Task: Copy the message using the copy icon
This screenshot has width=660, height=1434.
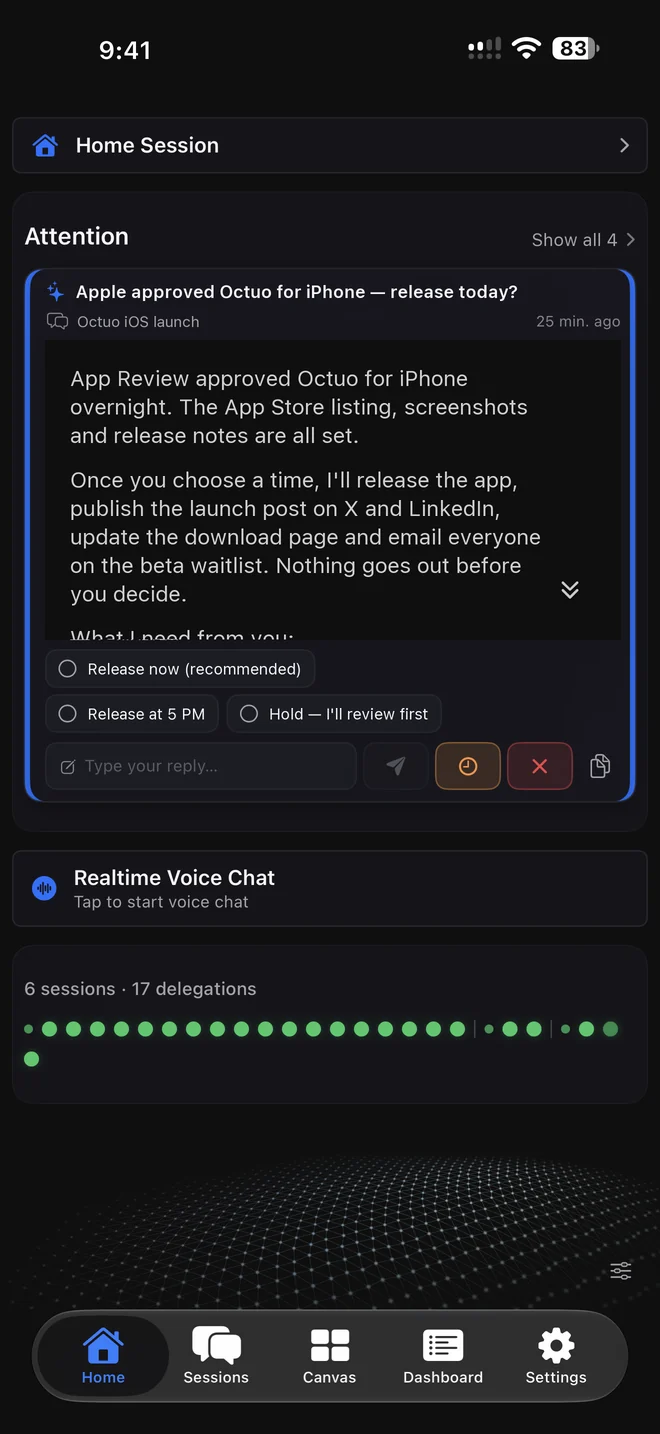Action: [x=600, y=767]
